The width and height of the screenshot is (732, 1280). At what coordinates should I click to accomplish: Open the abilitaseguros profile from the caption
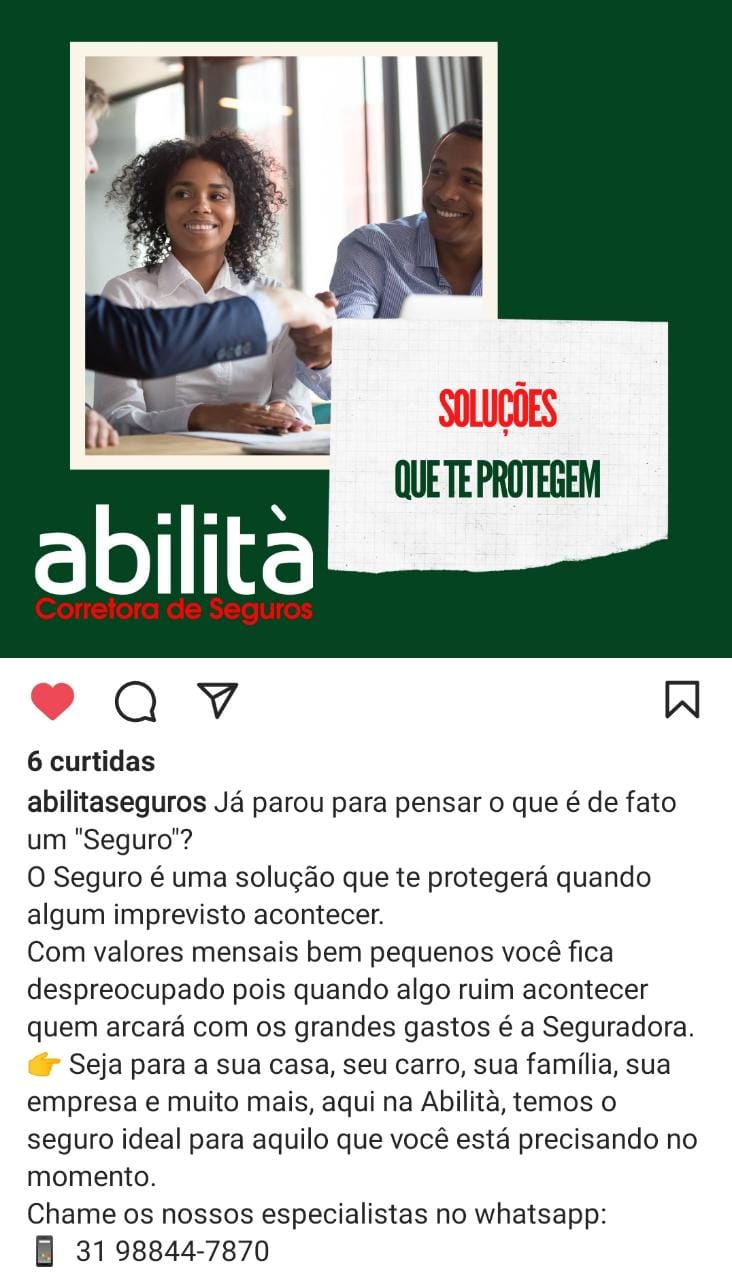coord(117,803)
